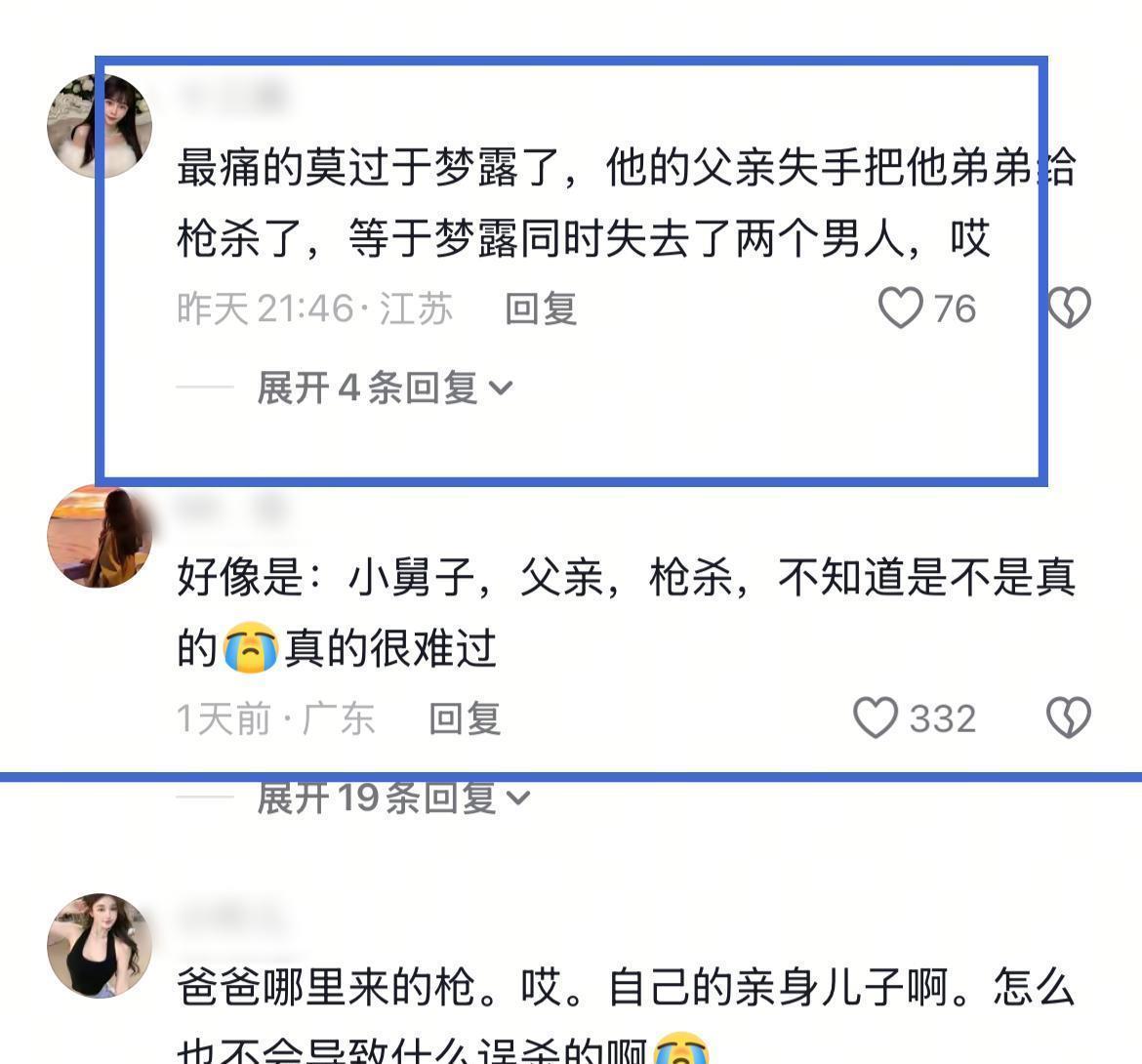The image size is (1142, 1064).
Task: Reply to the comment from 广东
Action: [x=465, y=718]
